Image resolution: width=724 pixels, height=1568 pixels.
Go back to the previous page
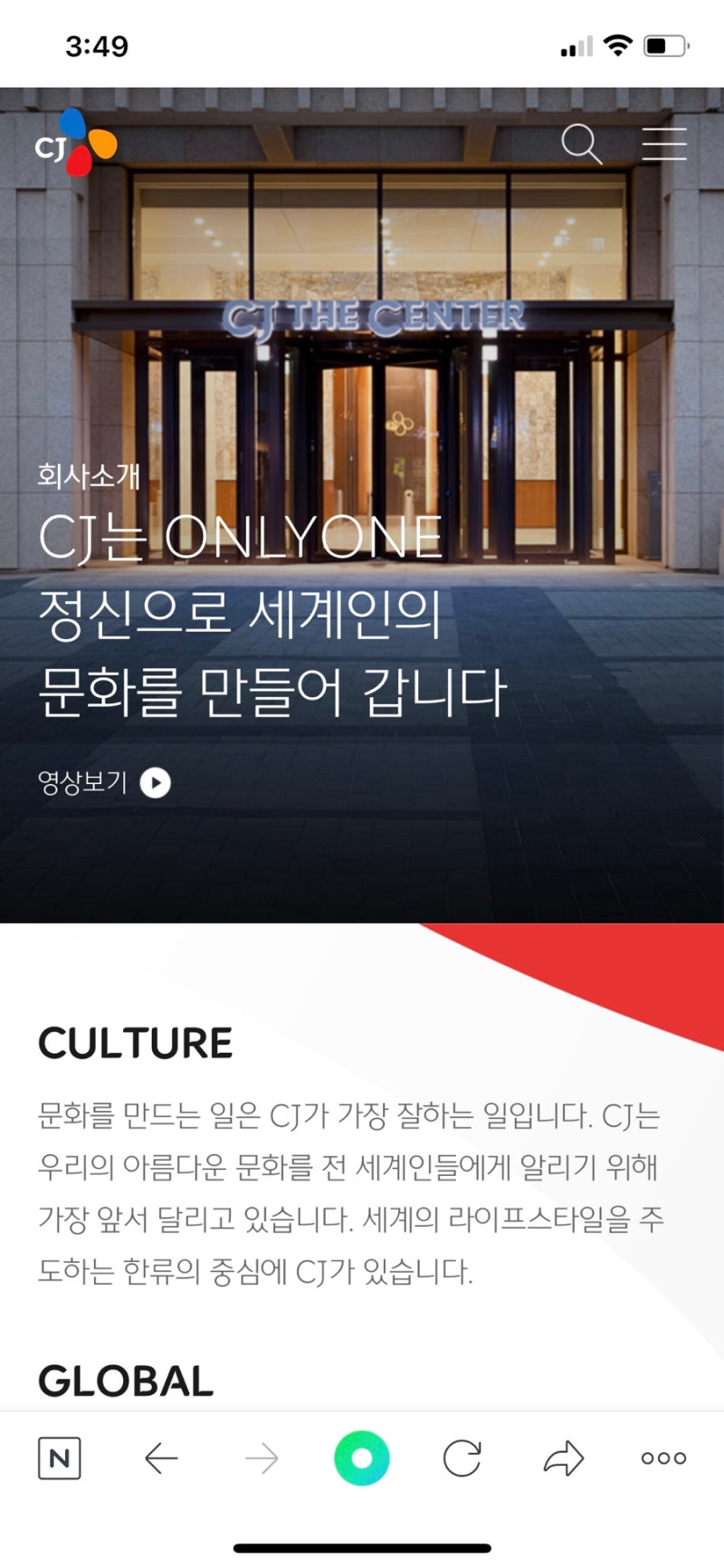(x=161, y=1458)
